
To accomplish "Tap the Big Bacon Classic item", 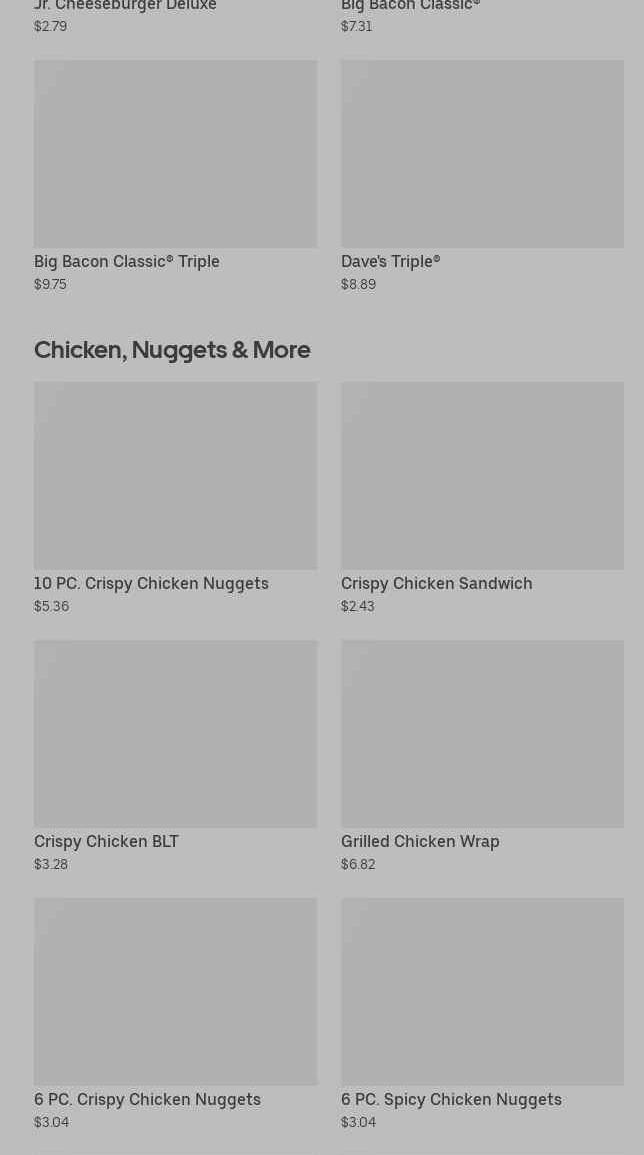I will [x=411, y=7].
